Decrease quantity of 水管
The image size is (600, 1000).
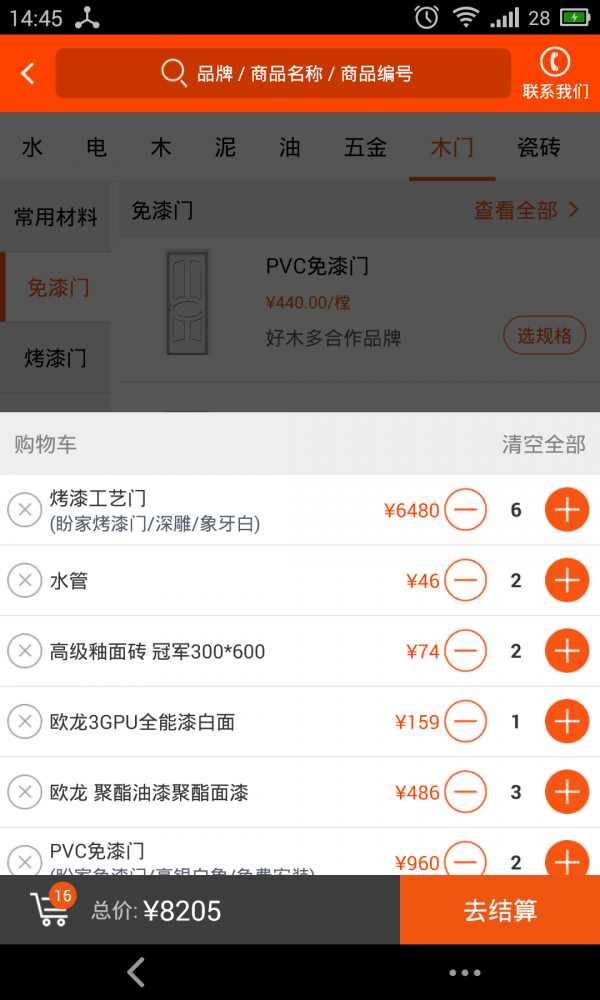(465, 581)
